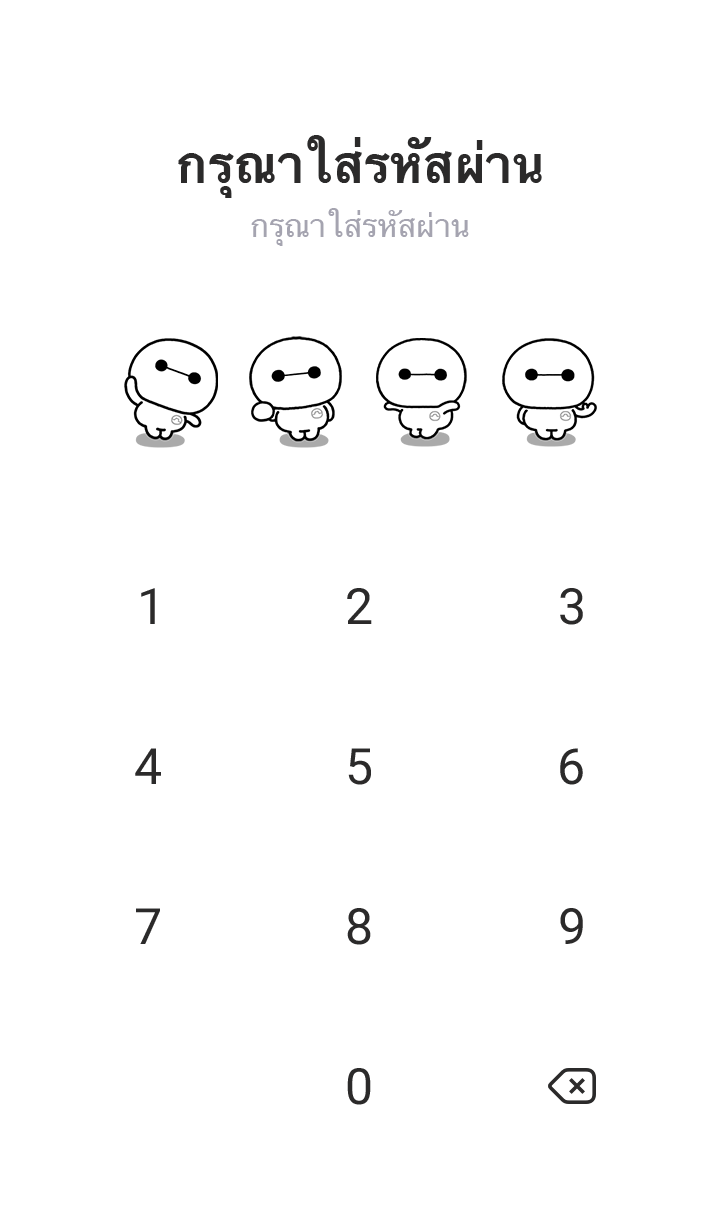Tap the 5 key
This screenshot has height=1232, width=720.
point(359,767)
